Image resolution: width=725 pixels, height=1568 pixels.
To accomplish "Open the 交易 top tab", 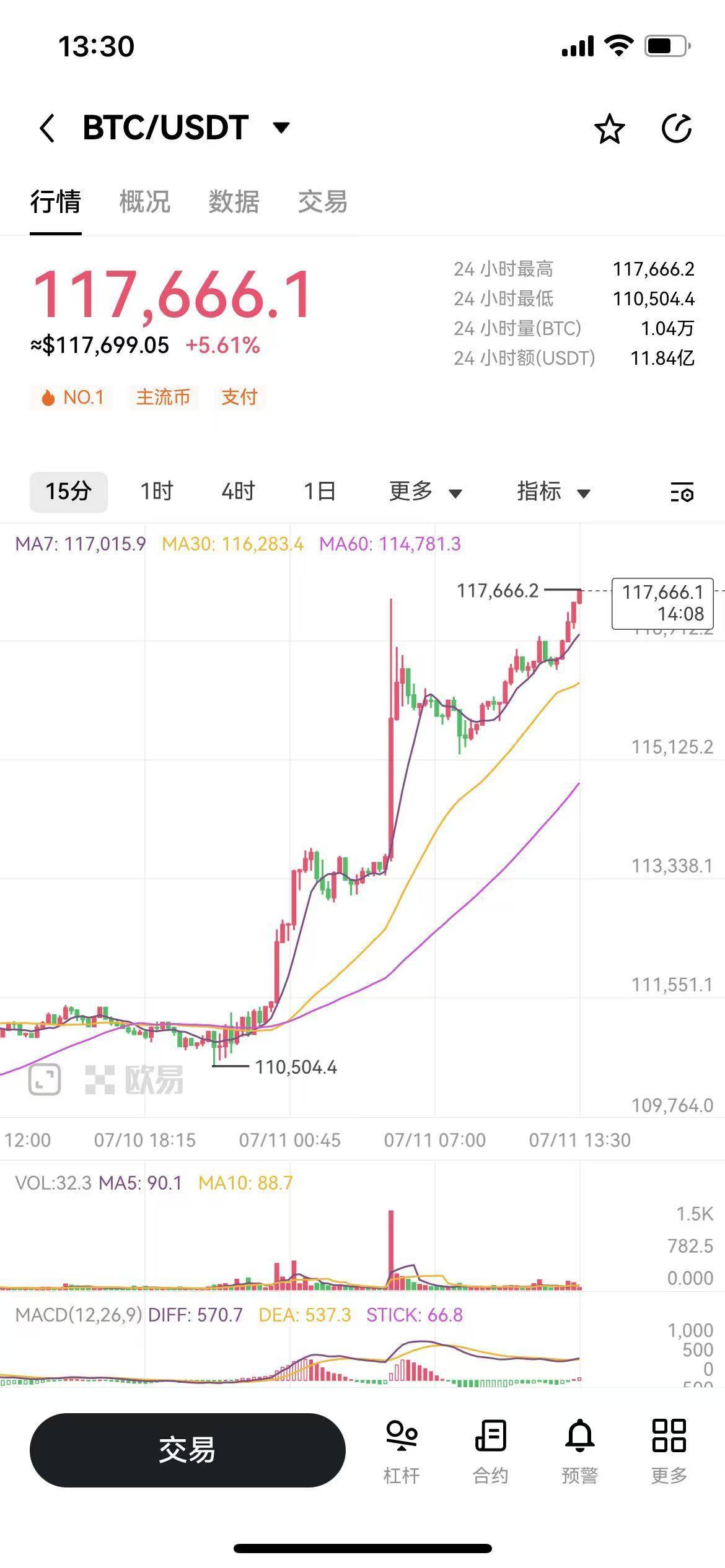I will 323,202.
